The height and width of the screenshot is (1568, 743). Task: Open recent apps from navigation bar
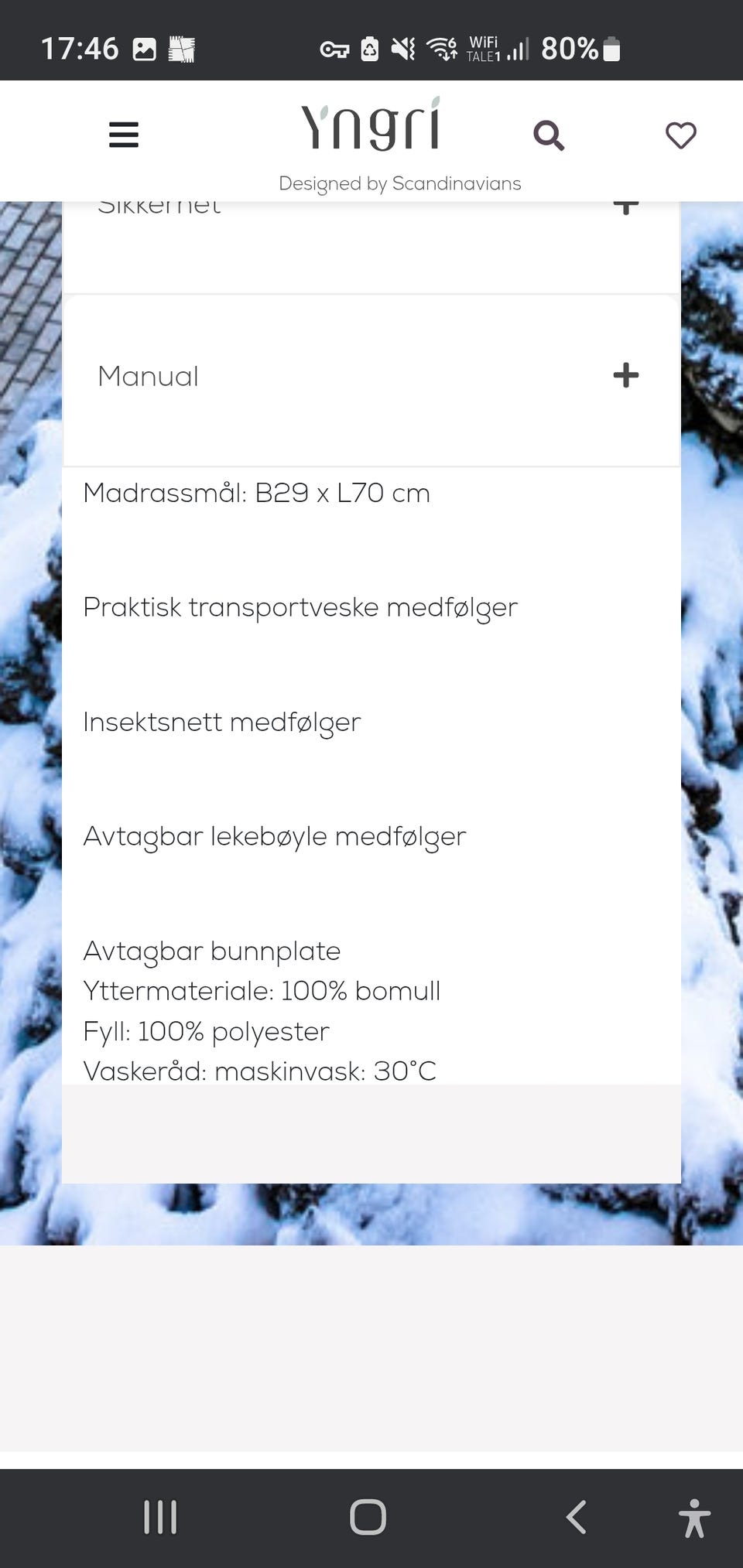pyautogui.click(x=159, y=1517)
